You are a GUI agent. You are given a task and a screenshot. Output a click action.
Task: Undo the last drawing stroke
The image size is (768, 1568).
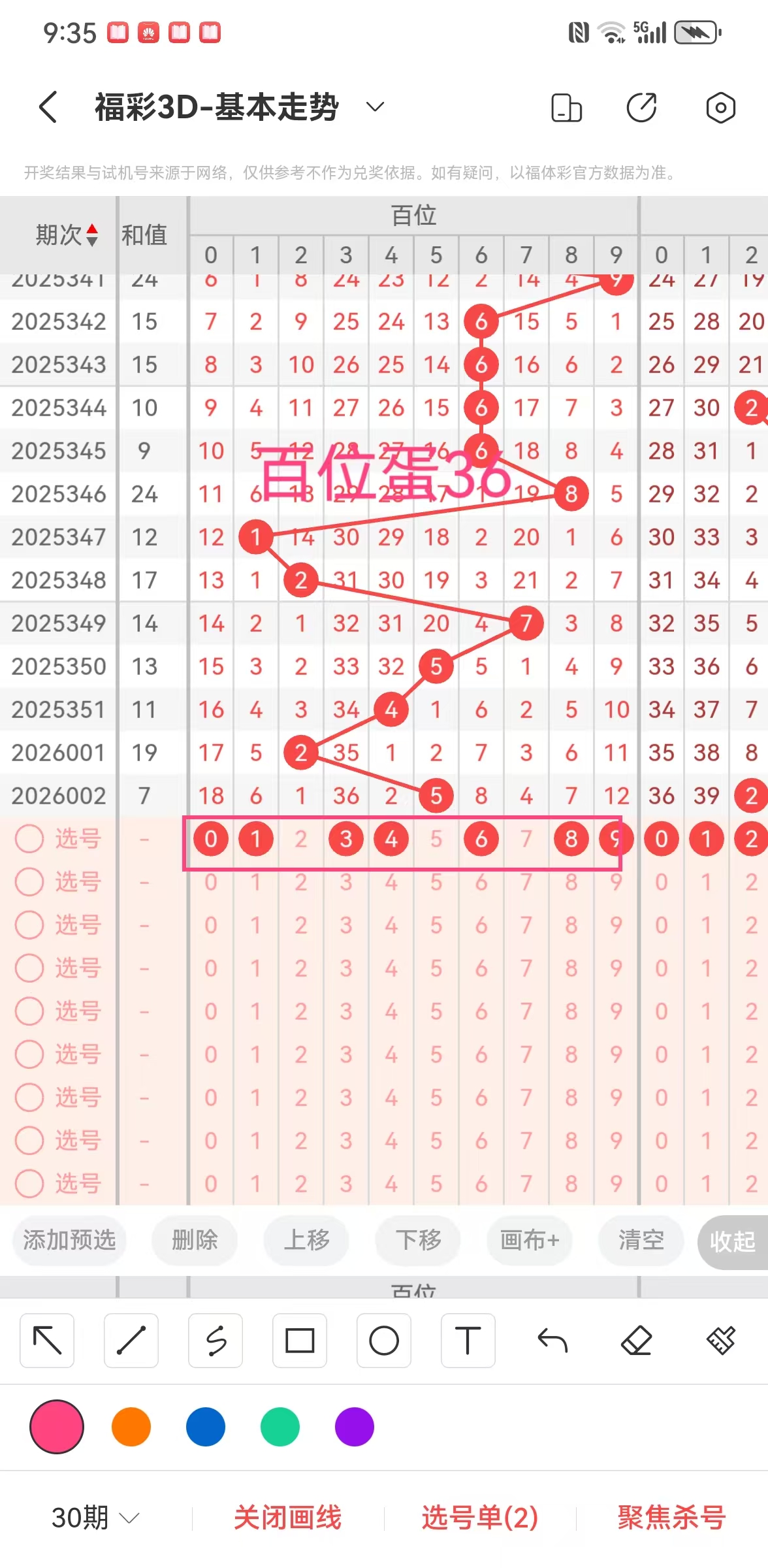point(552,1341)
